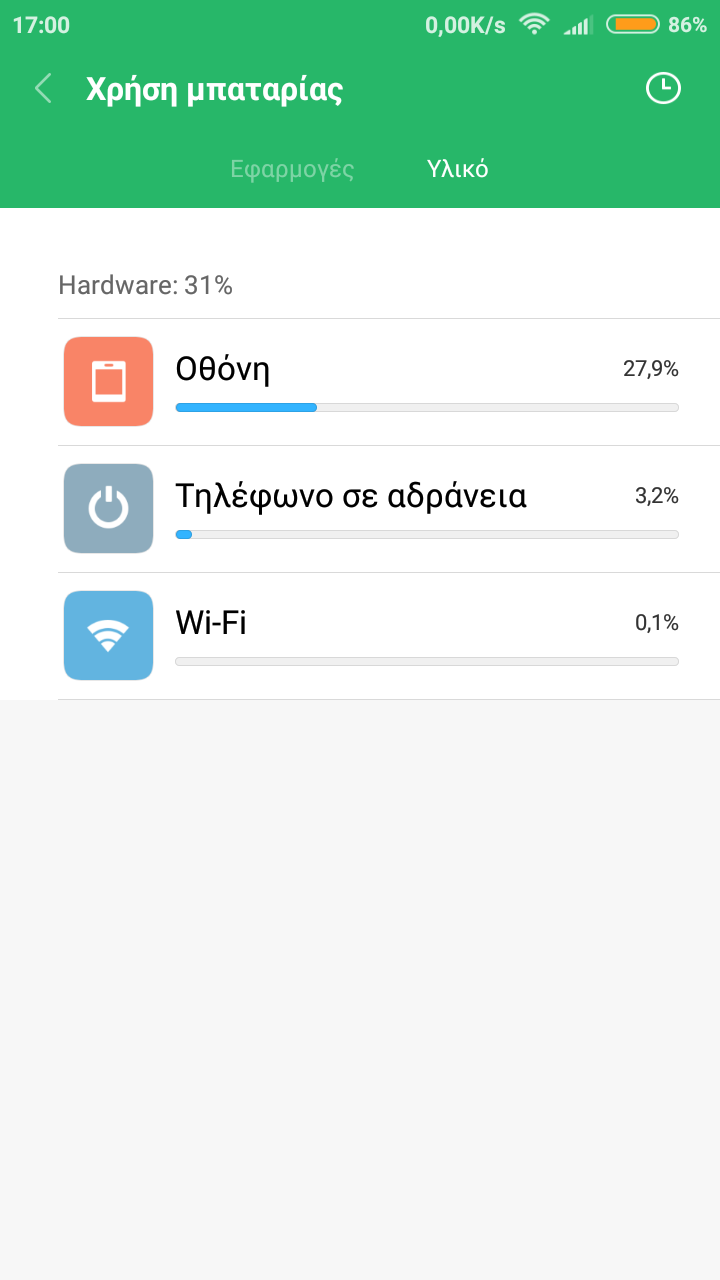View Wi-Fi battery usage details
Viewport: 720px width, 1280px height.
388,636
